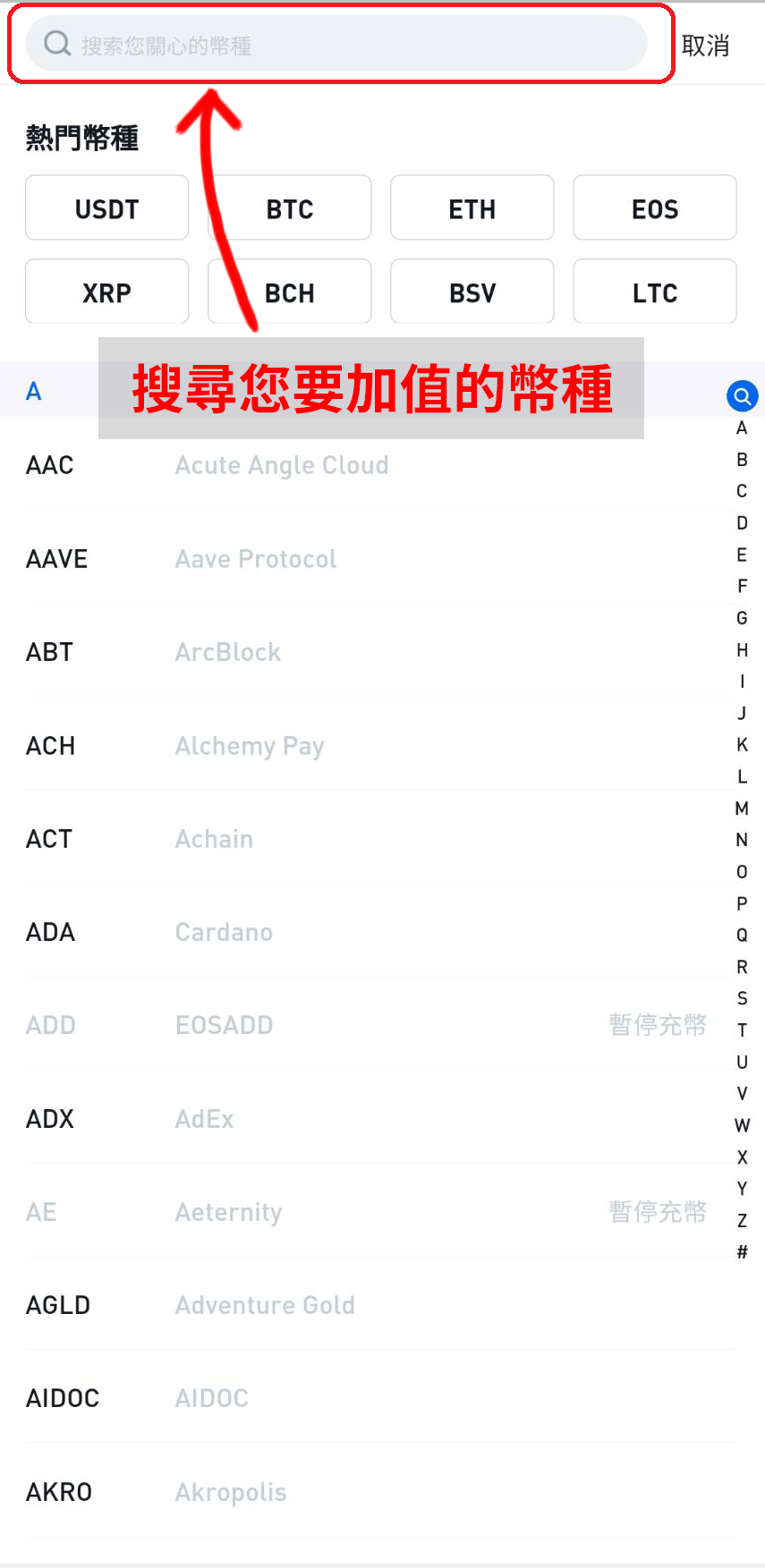The image size is (765, 1568).
Task: Select the USDT hot coin chip
Action: pyautogui.click(x=107, y=208)
